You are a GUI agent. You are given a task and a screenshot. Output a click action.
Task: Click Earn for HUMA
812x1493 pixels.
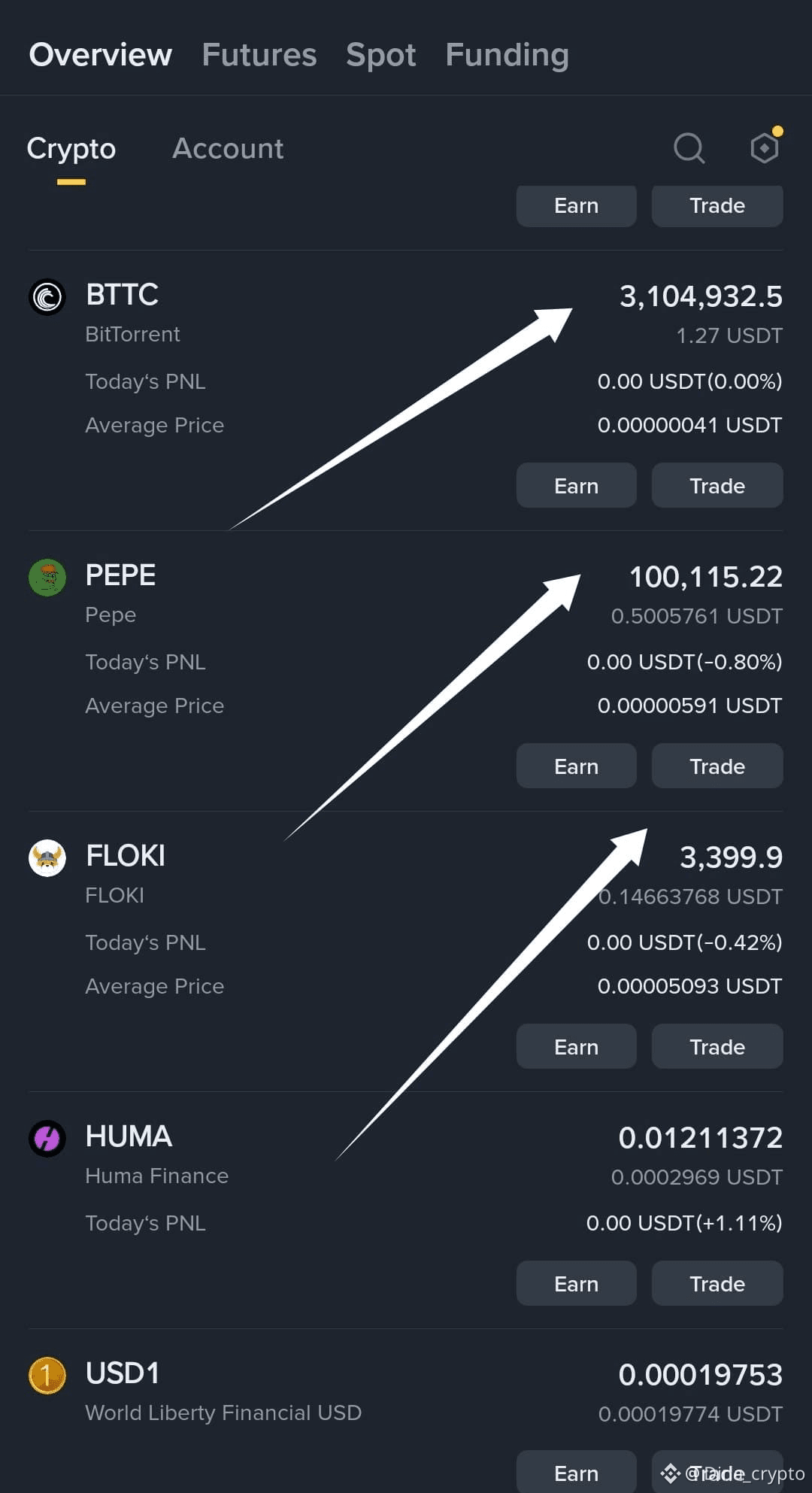(576, 1283)
